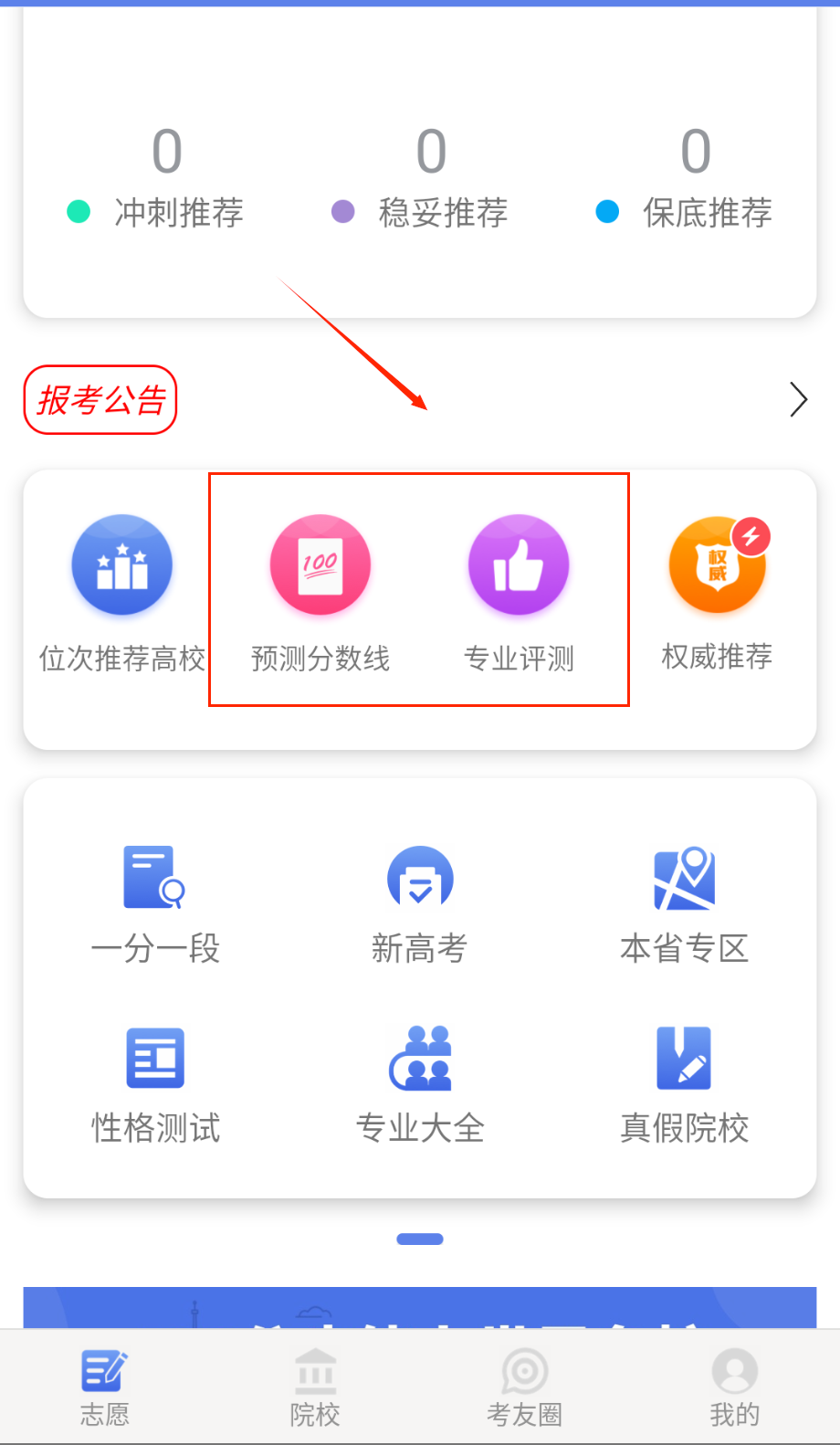Go to the 考友圈 tab
The height and width of the screenshot is (1445, 840).
[524, 1387]
